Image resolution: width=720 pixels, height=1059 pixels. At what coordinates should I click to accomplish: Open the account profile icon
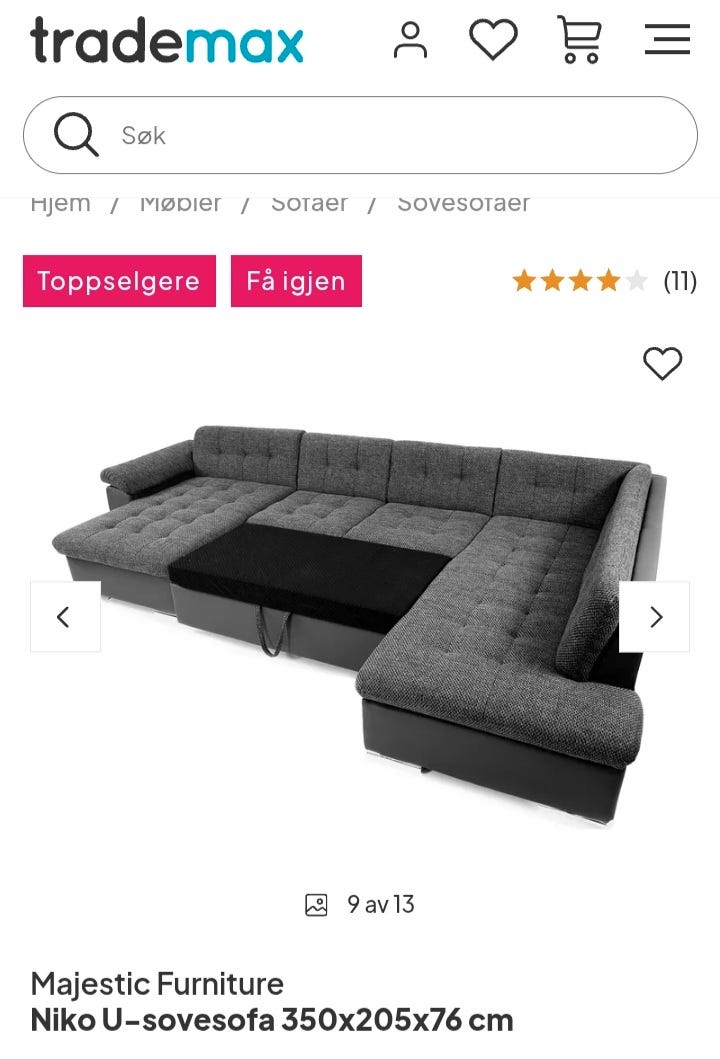[x=410, y=40]
